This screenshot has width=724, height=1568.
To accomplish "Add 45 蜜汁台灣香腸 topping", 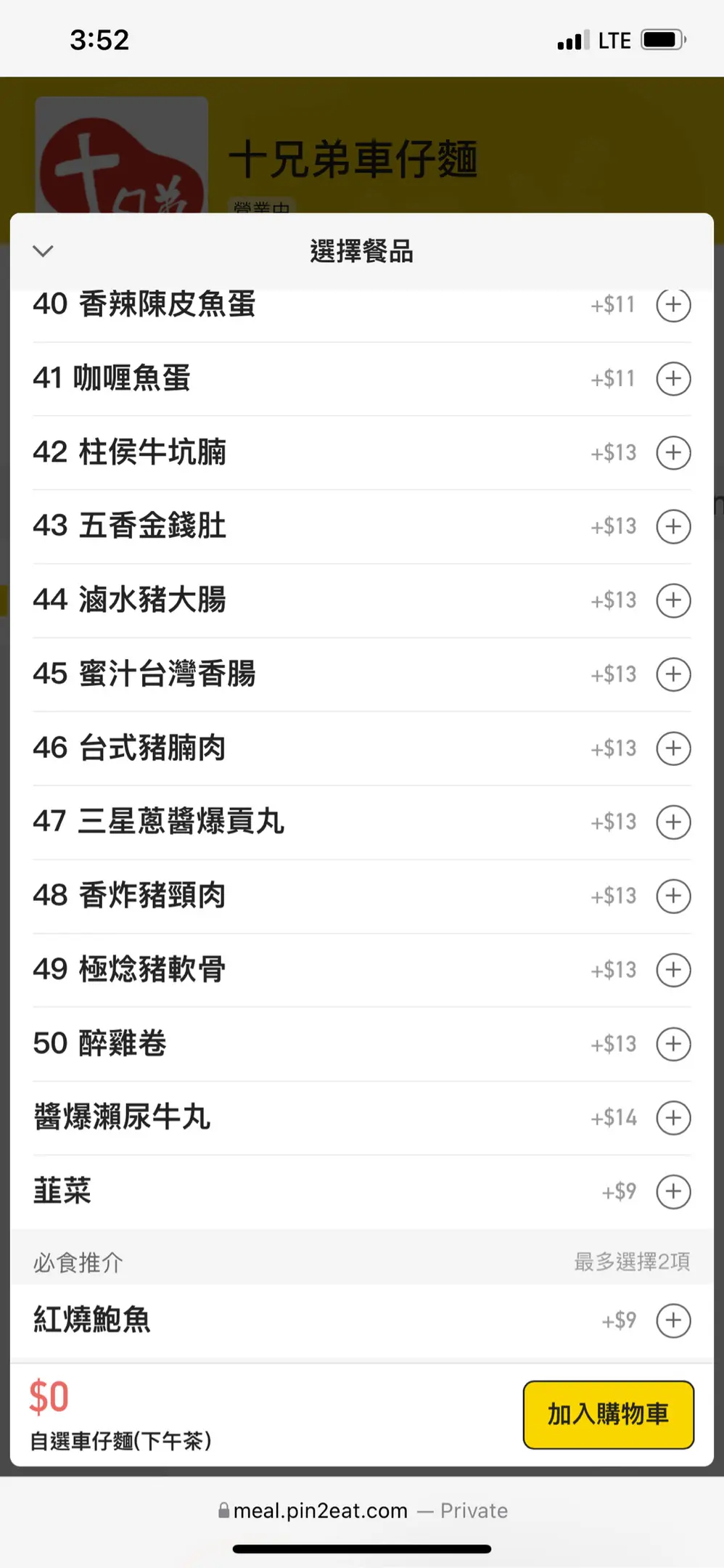I will 672,674.
